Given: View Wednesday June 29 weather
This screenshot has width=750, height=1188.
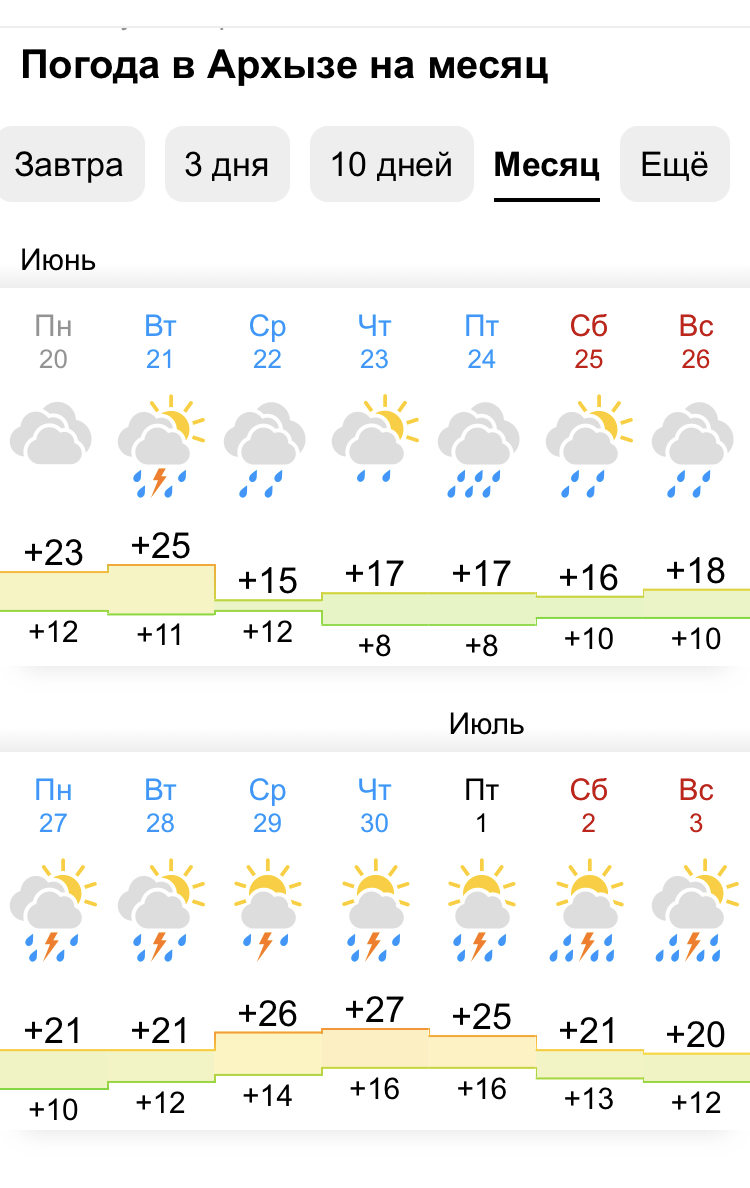Looking at the screenshot, I should pos(267,941).
